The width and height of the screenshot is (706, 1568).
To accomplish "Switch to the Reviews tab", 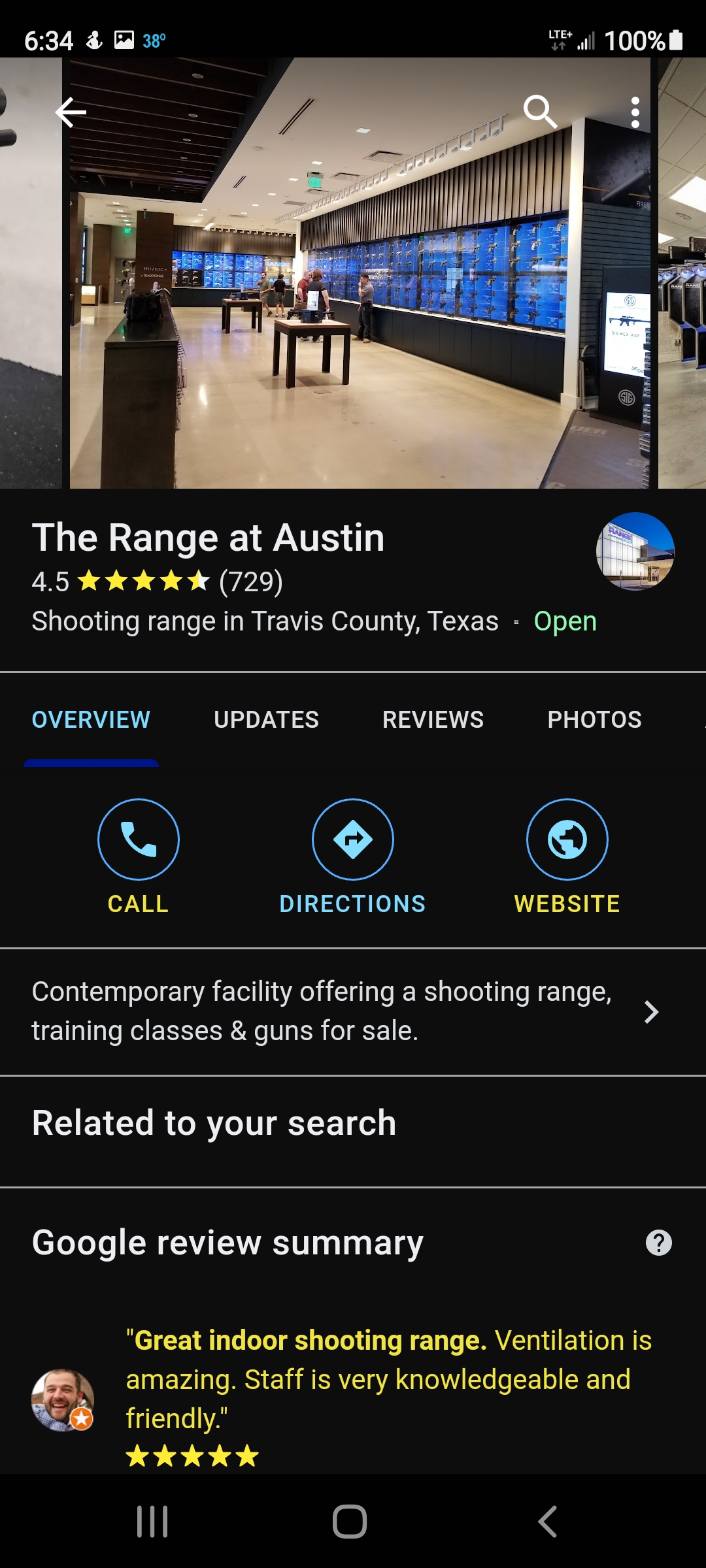I will (433, 719).
